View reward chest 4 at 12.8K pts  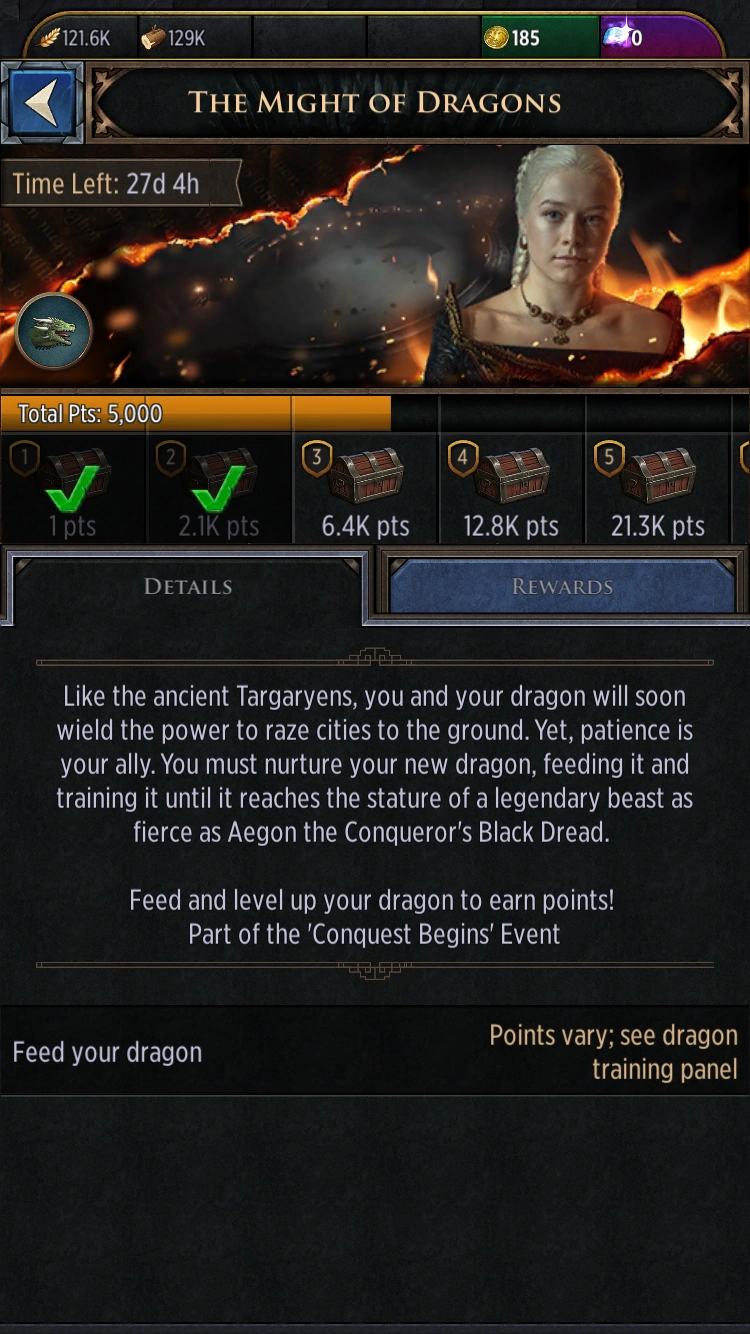pos(511,490)
